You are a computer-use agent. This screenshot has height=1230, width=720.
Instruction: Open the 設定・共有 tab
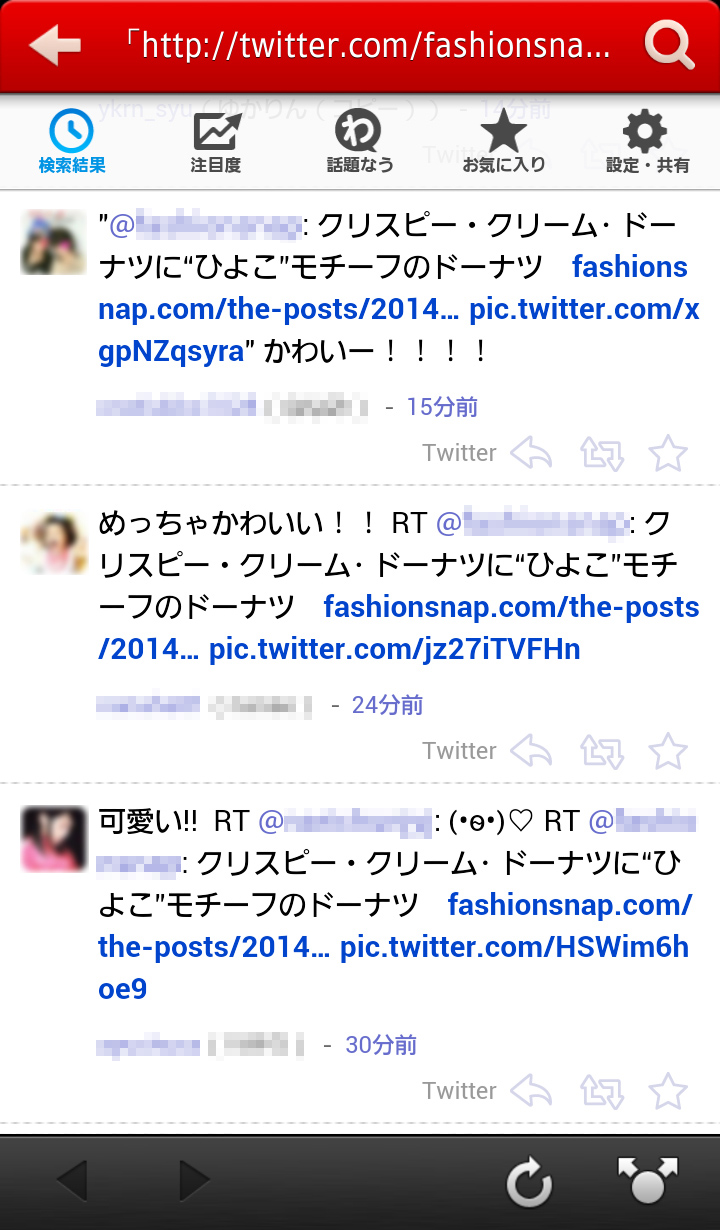pos(647,142)
